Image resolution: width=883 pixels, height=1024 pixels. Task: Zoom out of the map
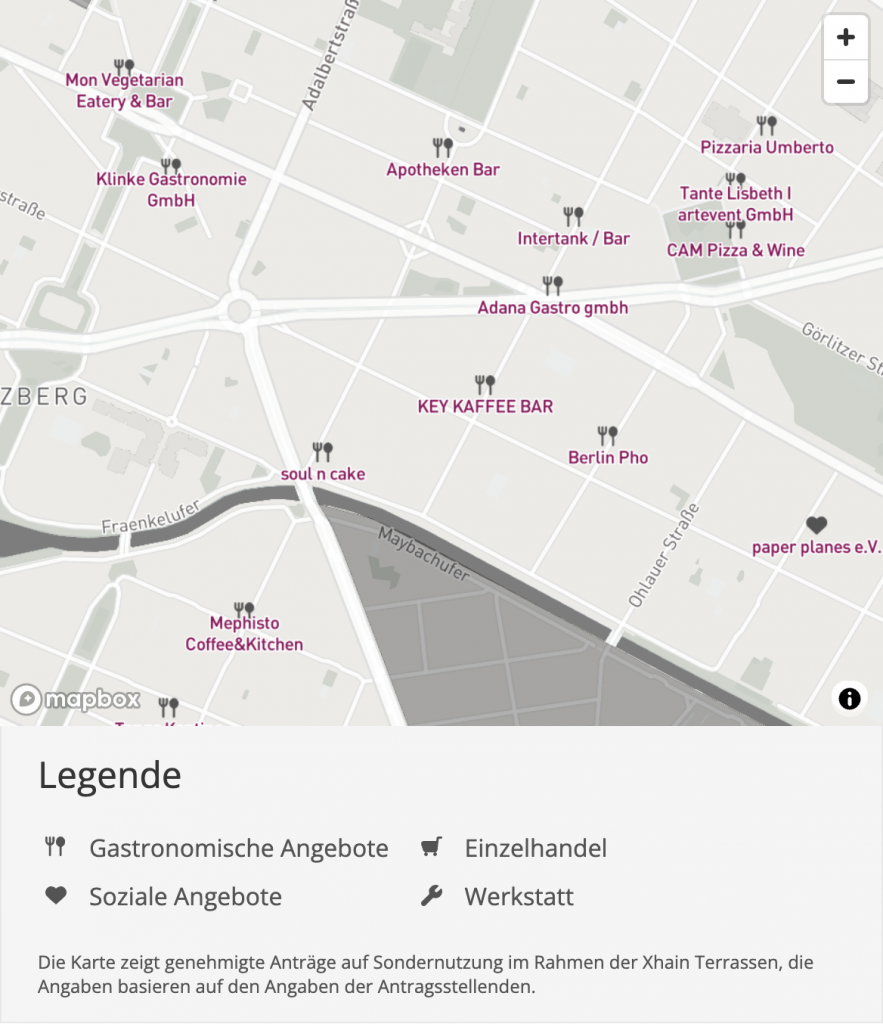pyautogui.click(x=845, y=82)
